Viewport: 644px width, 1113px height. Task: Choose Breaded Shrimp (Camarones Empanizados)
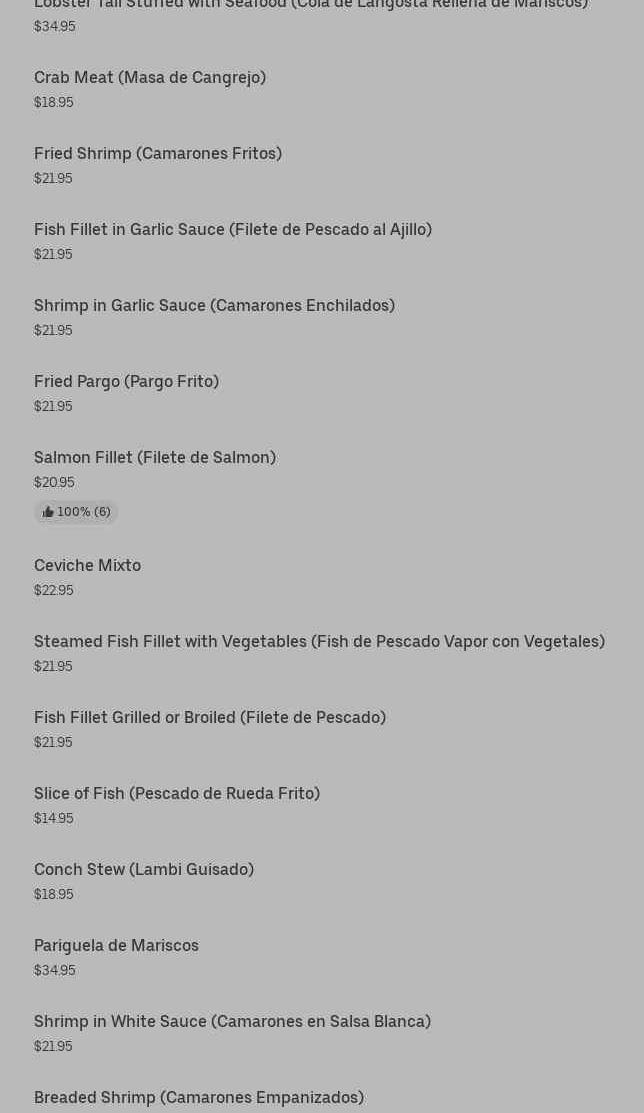[x=199, y=1097]
